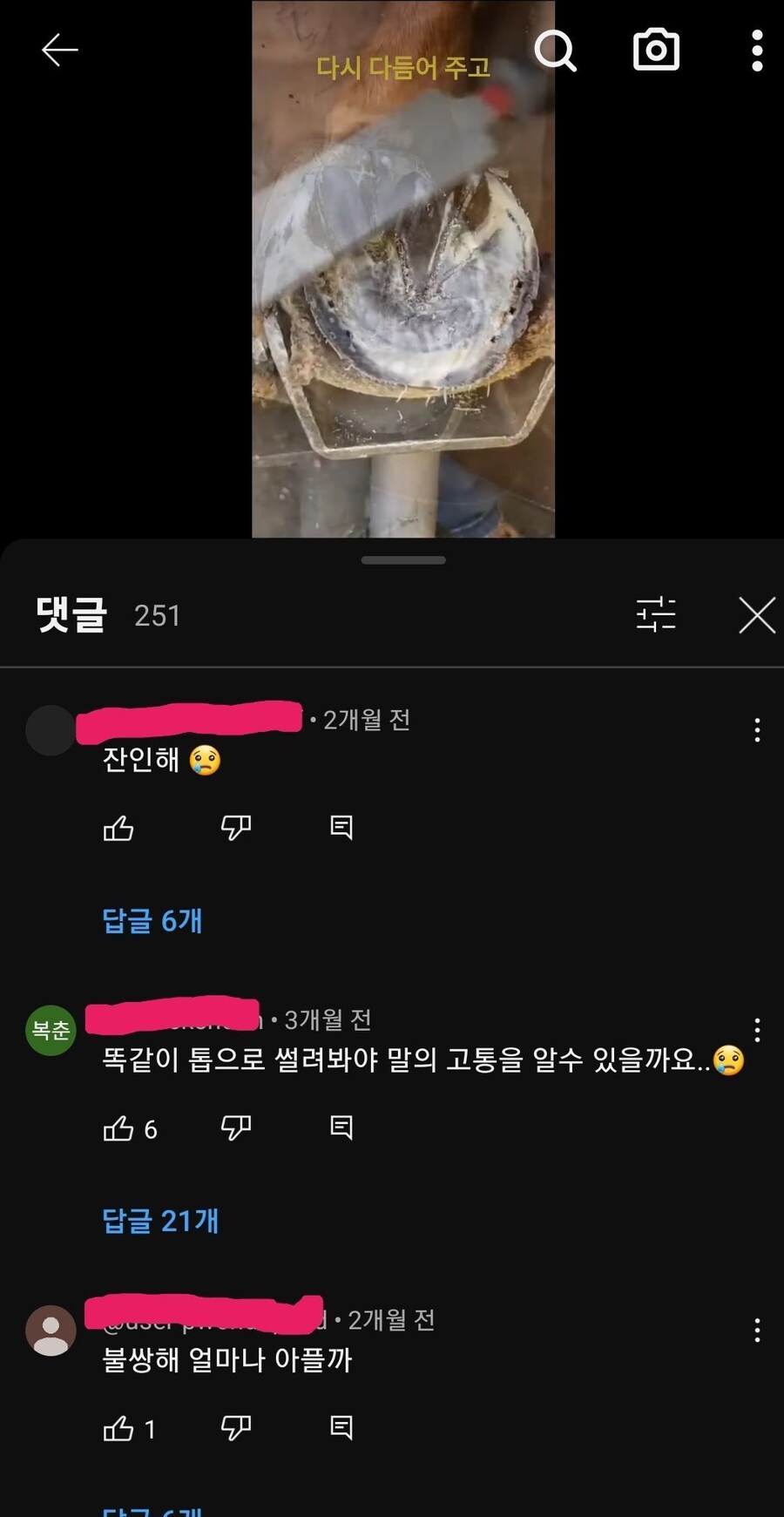Open options for the '똑같이 톱으로' comment
Viewport: 784px width, 1517px height.
pyautogui.click(x=757, y=1030)
